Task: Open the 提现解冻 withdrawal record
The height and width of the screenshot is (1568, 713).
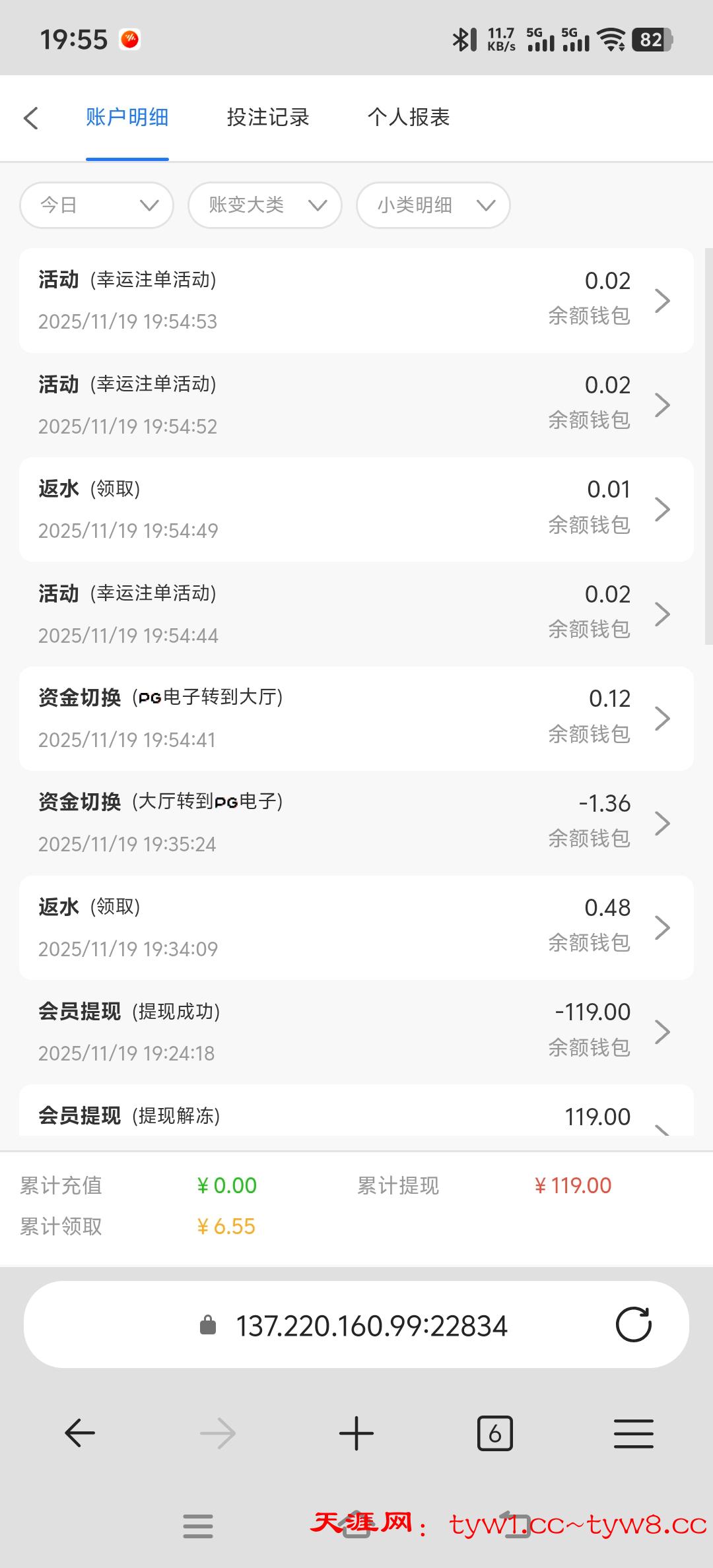Action: tap(356, 1116)
